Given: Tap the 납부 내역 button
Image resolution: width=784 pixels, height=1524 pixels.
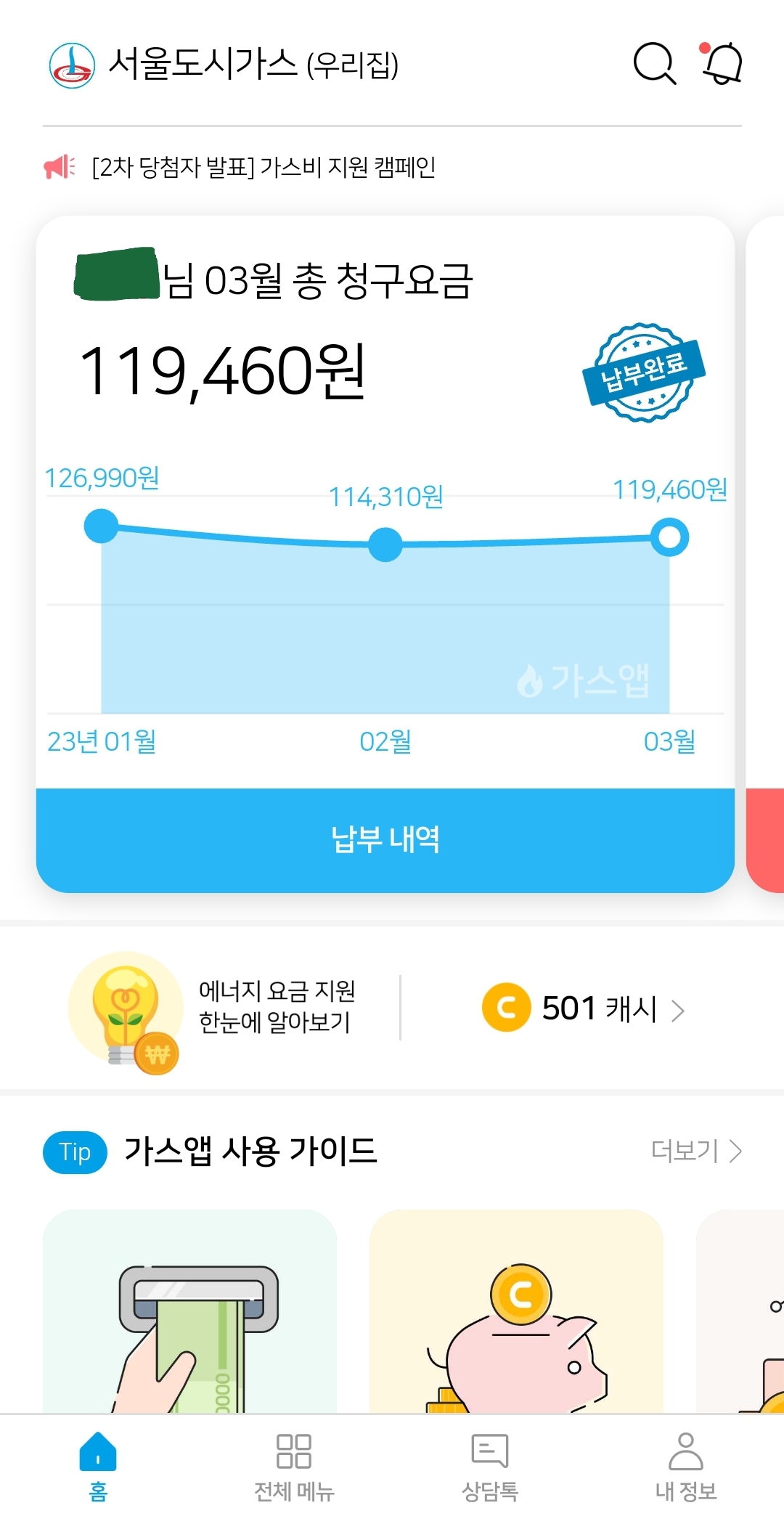Looking at the screenshot, I should (x=385, y=839).
